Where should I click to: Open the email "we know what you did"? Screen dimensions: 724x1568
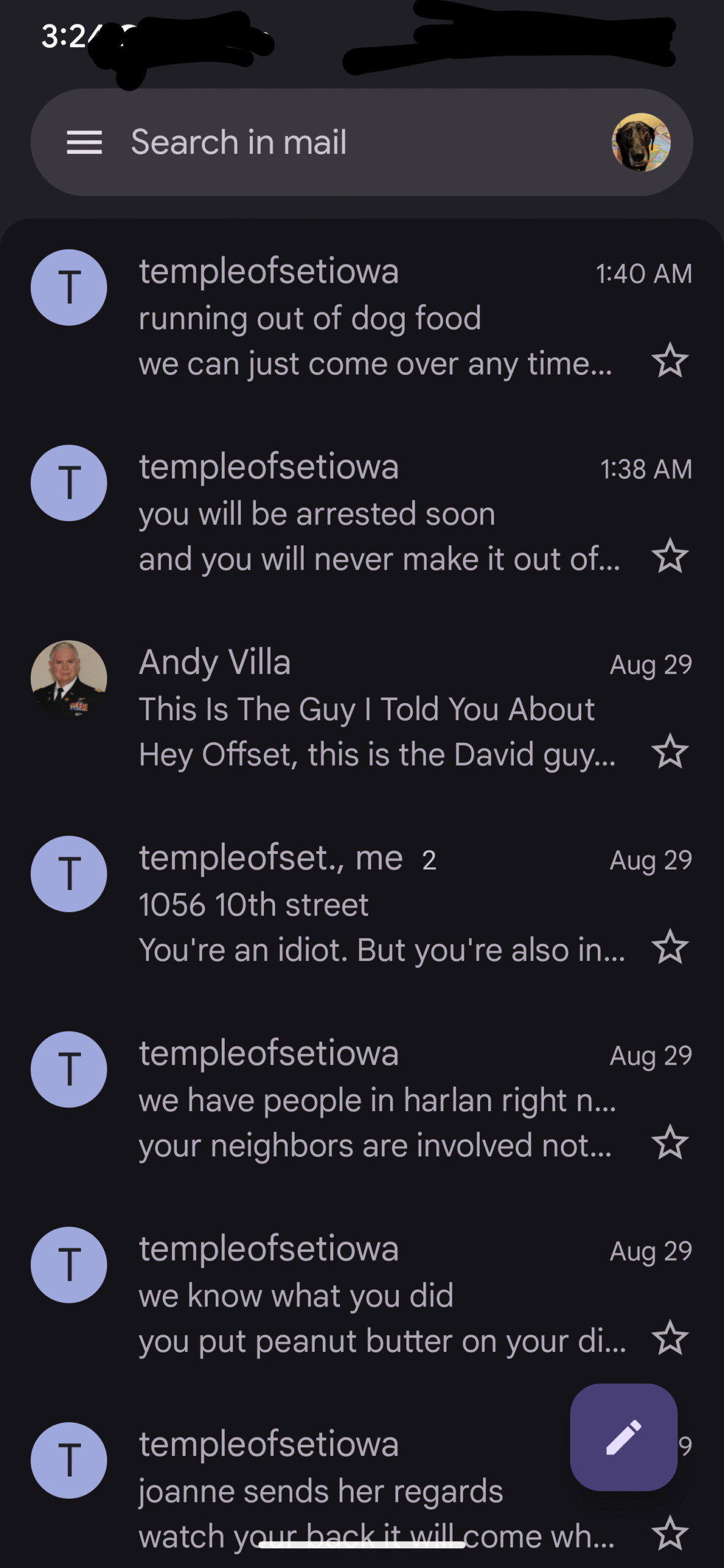coord(361,1295)
